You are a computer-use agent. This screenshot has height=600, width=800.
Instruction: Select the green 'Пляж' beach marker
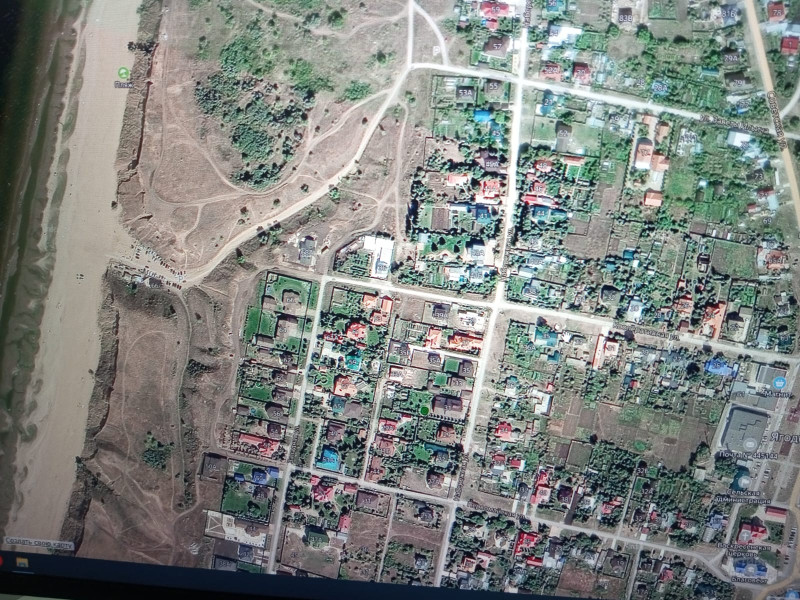(123, 73)
